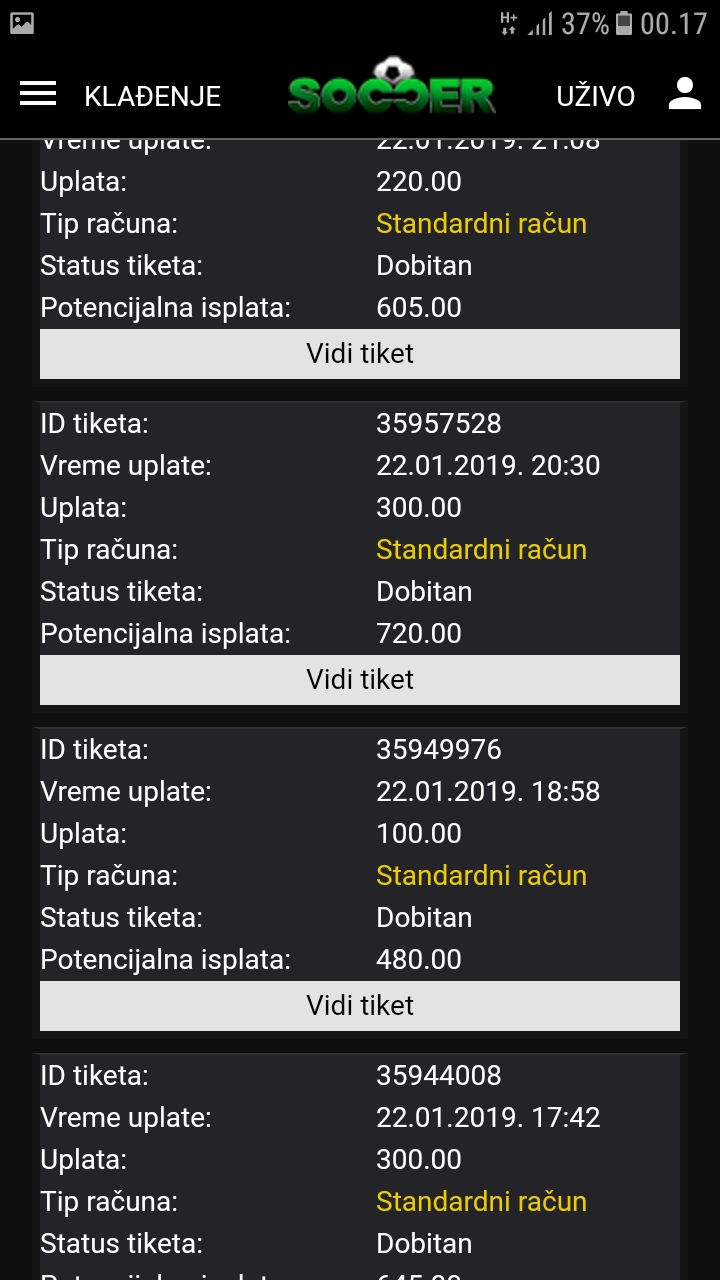Switch to the UŽIVO live section
Viewport: 720px width, 1280px height.
pos(596,96)
